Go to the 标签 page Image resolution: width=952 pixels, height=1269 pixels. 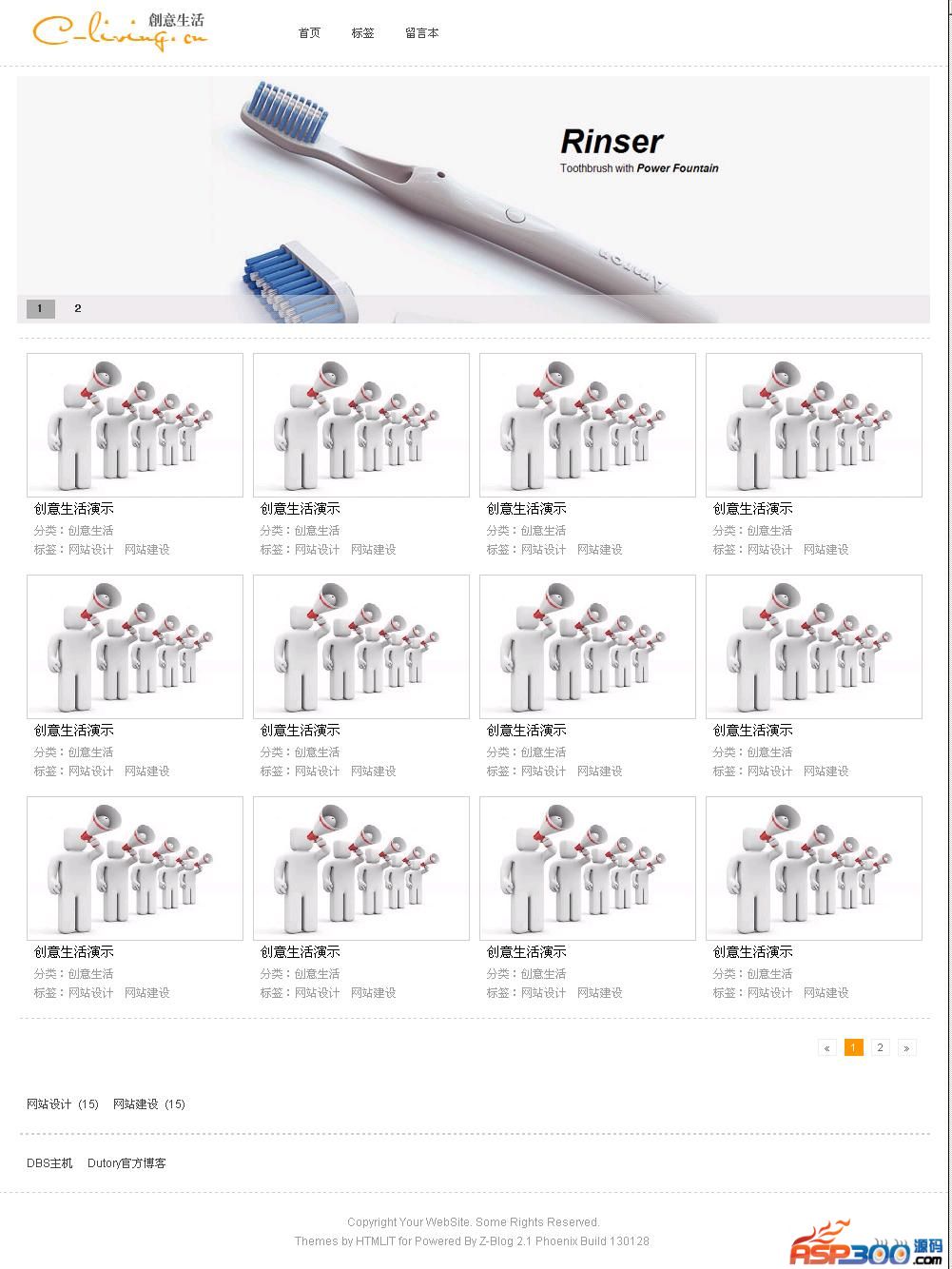click(362, 33)
